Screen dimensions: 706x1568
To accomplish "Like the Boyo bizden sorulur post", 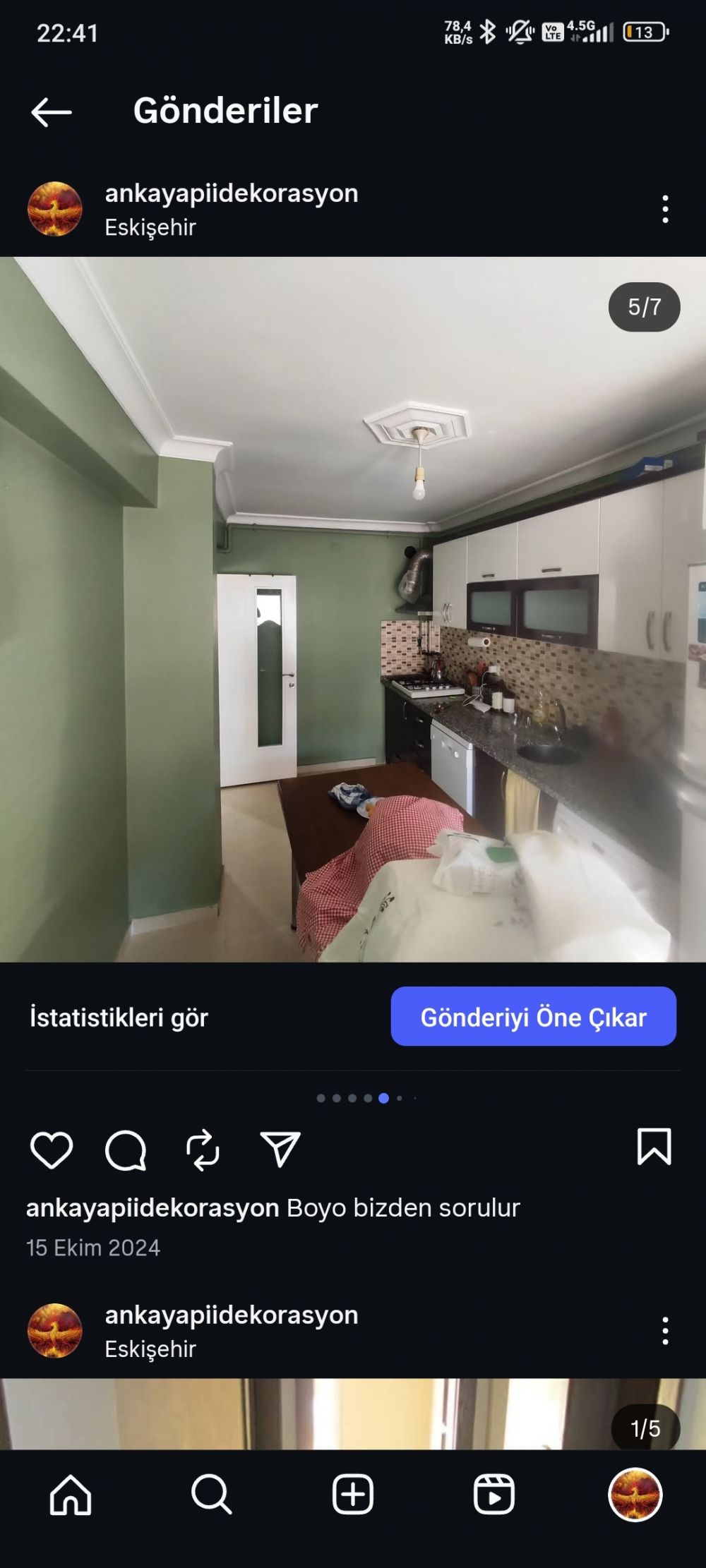I will click(52, 1150).
